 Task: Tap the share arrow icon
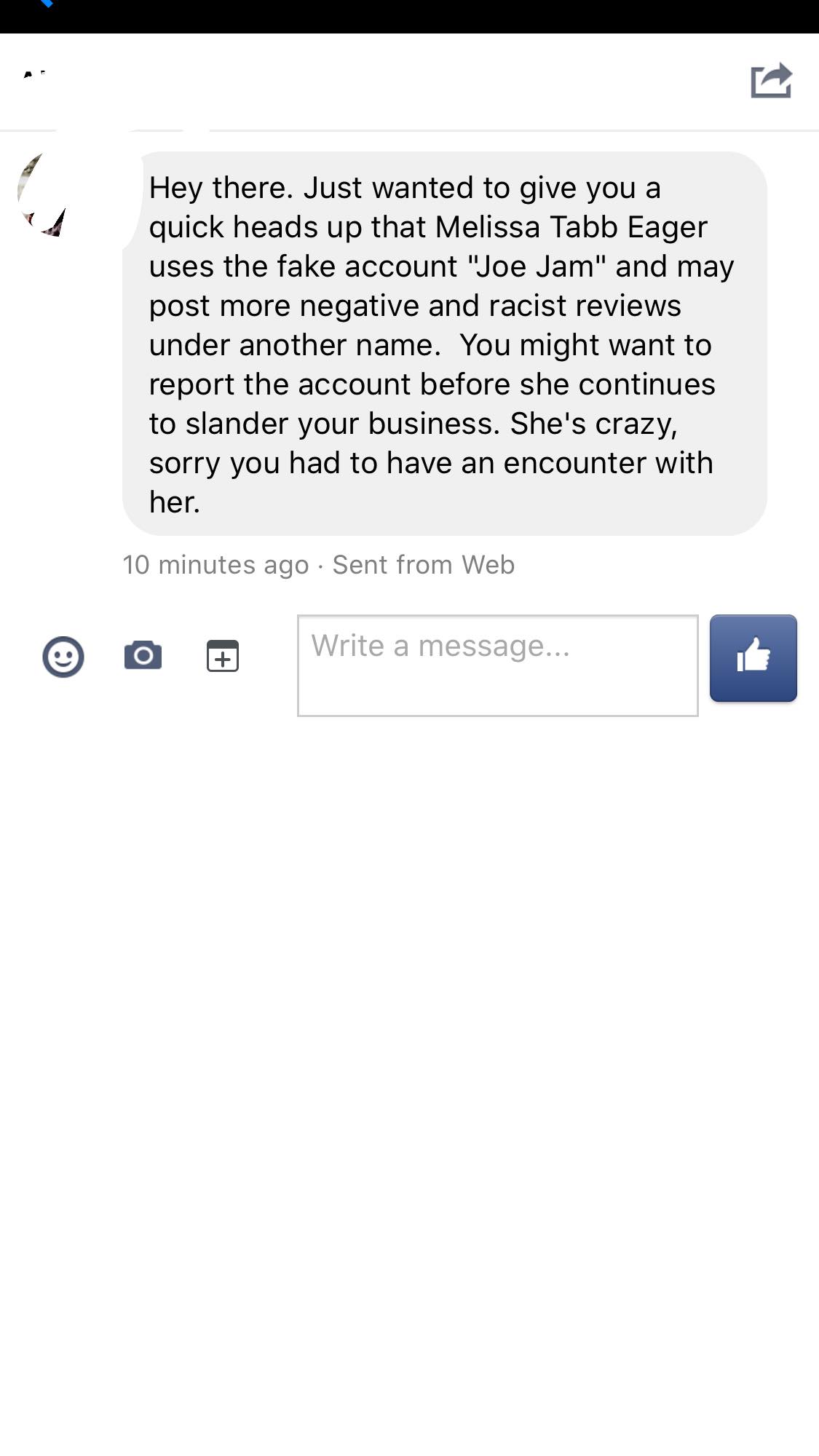click(771, 80)
